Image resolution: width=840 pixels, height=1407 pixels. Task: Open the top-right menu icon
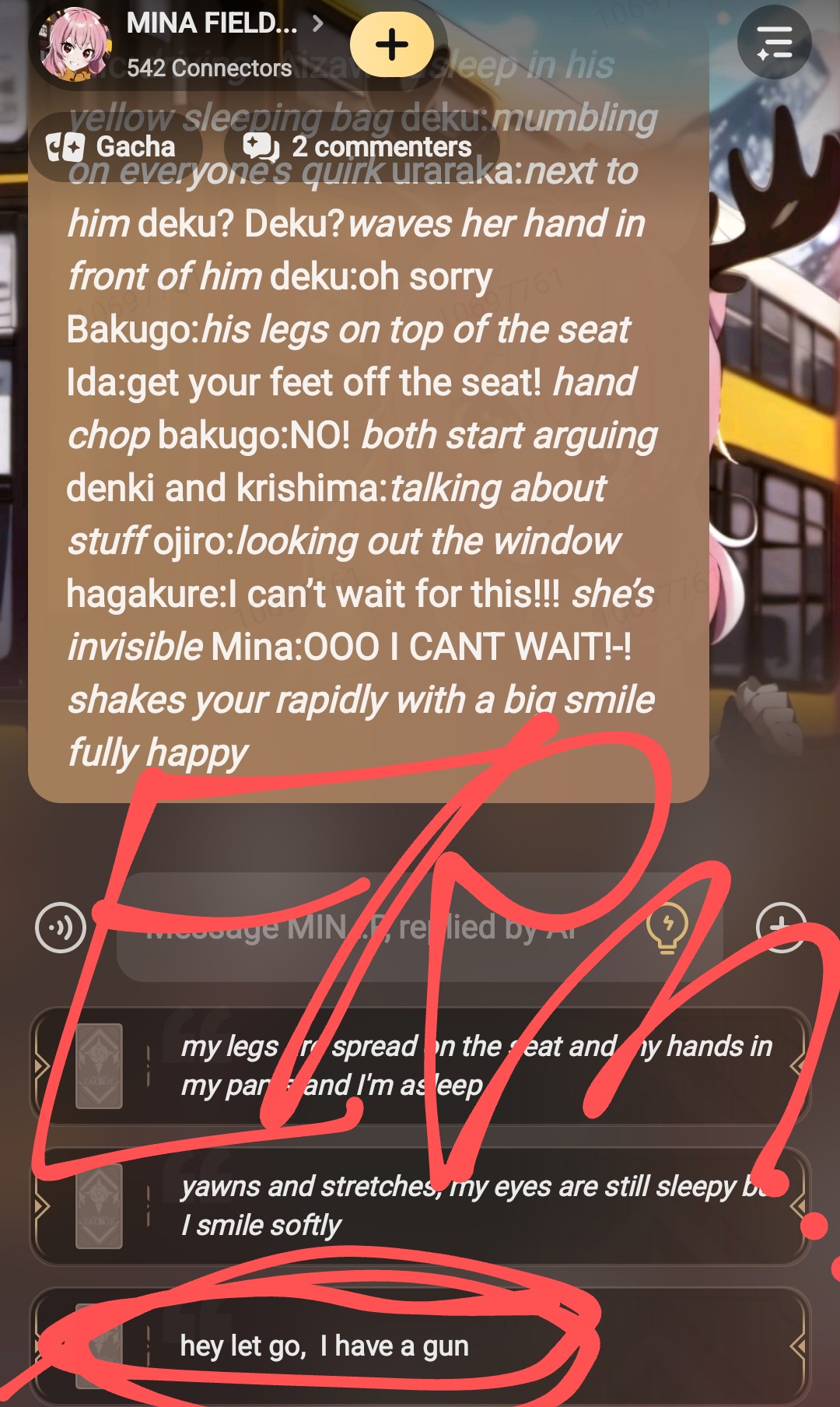point(774,43)
